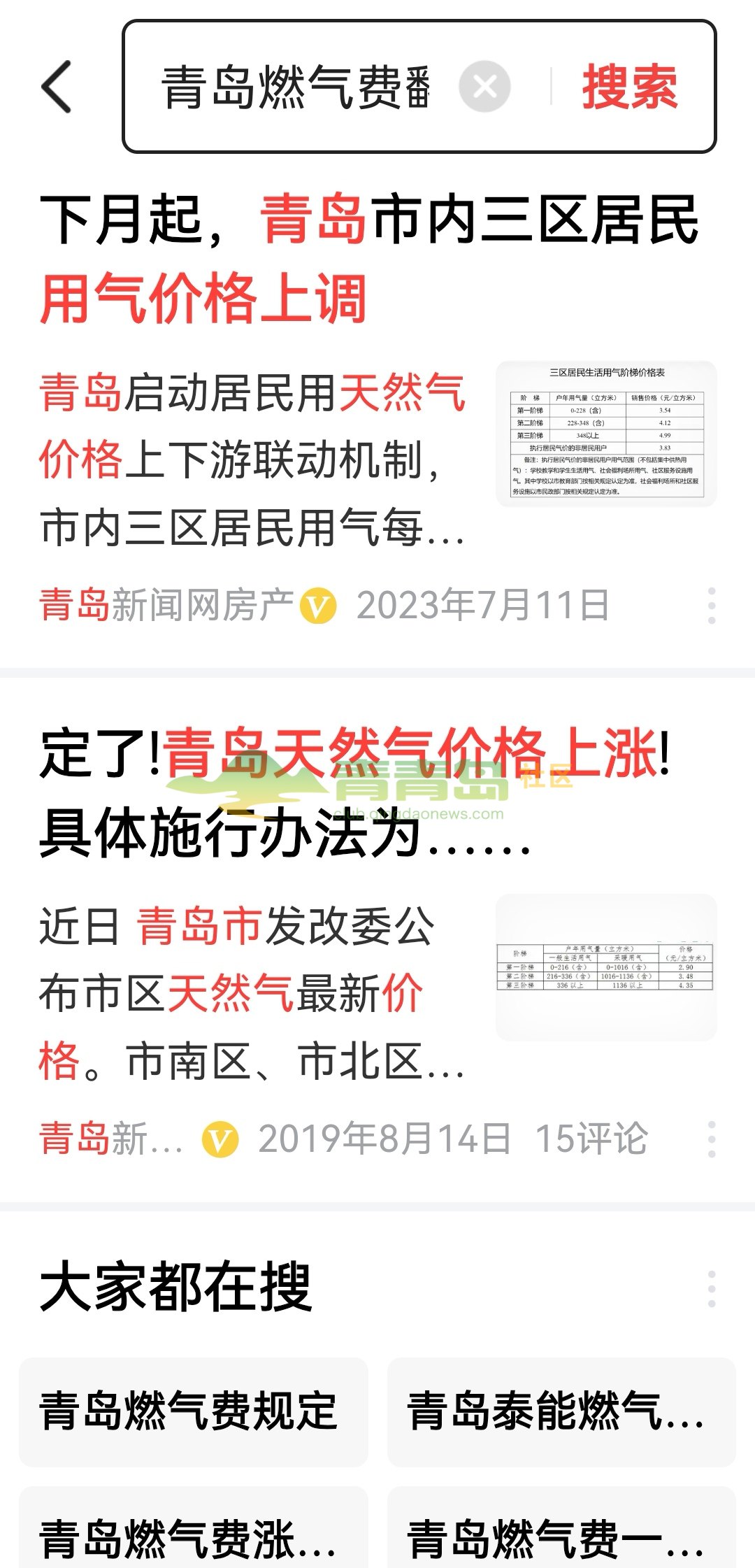The image size is (755, 1568).
Task: Open the table thumbnail of the 2019 article
Action: click(x=606, y=967)
